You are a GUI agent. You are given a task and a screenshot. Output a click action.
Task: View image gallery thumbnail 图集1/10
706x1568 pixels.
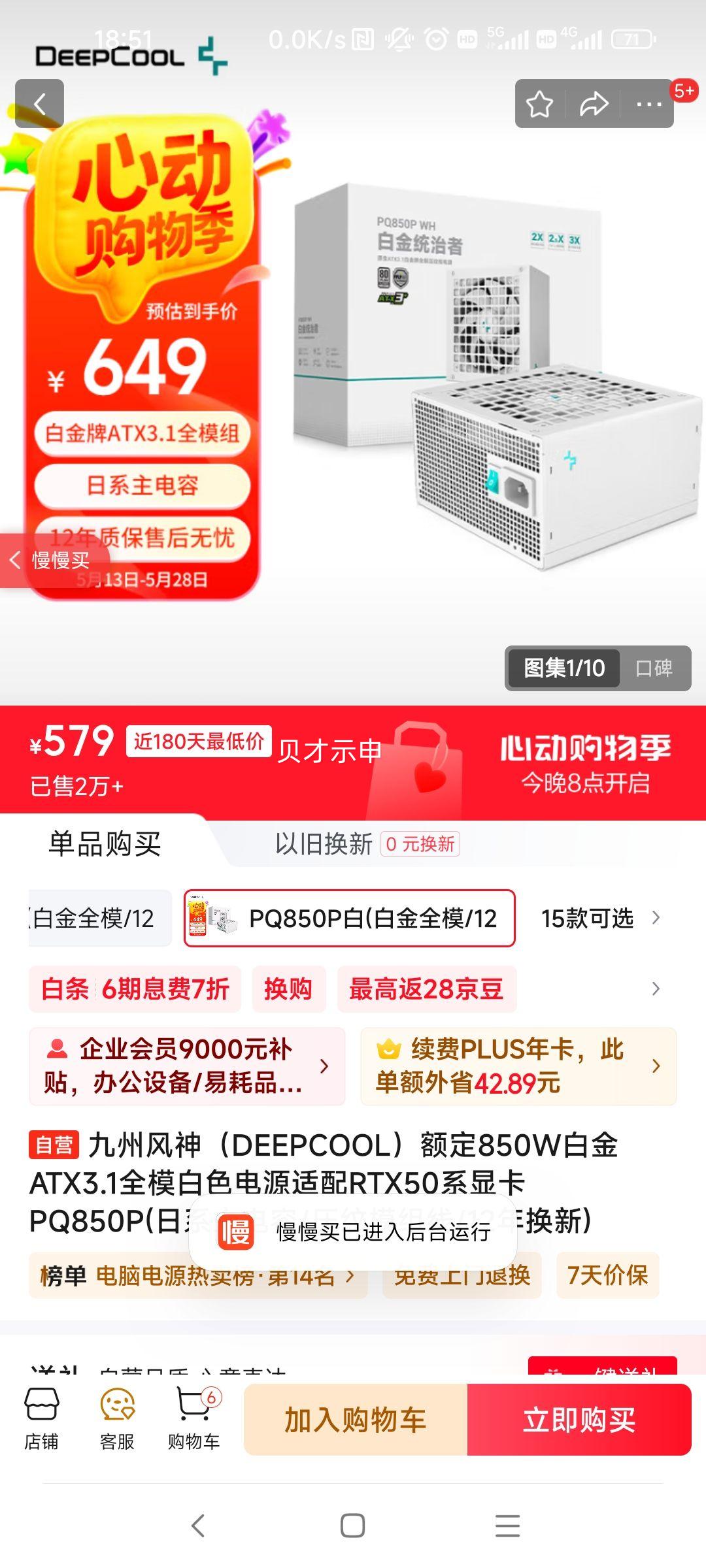click(x=562, y=669)
